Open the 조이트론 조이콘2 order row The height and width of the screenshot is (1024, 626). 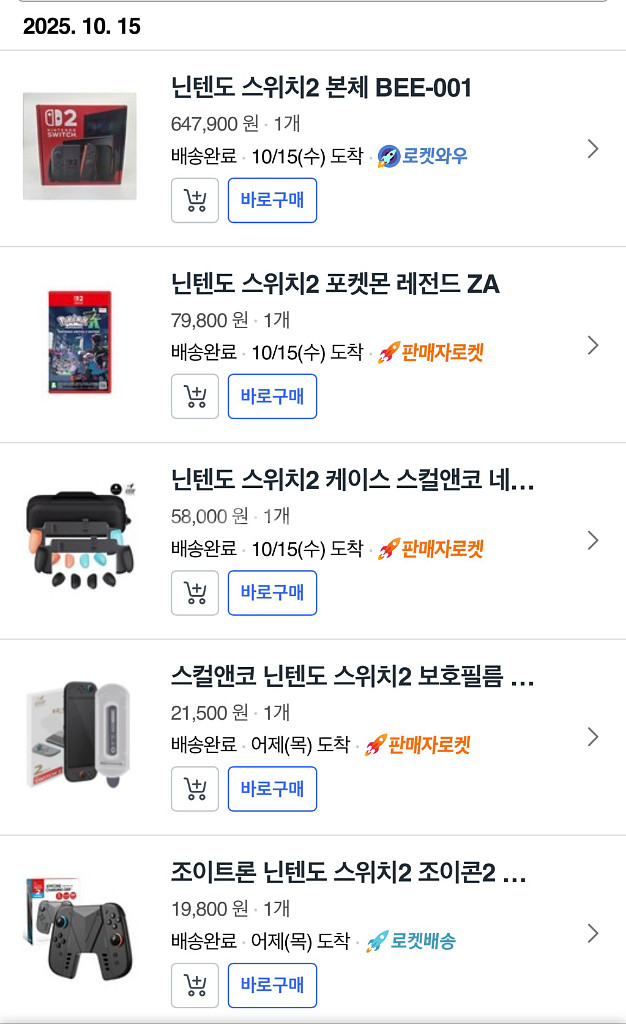592,933
